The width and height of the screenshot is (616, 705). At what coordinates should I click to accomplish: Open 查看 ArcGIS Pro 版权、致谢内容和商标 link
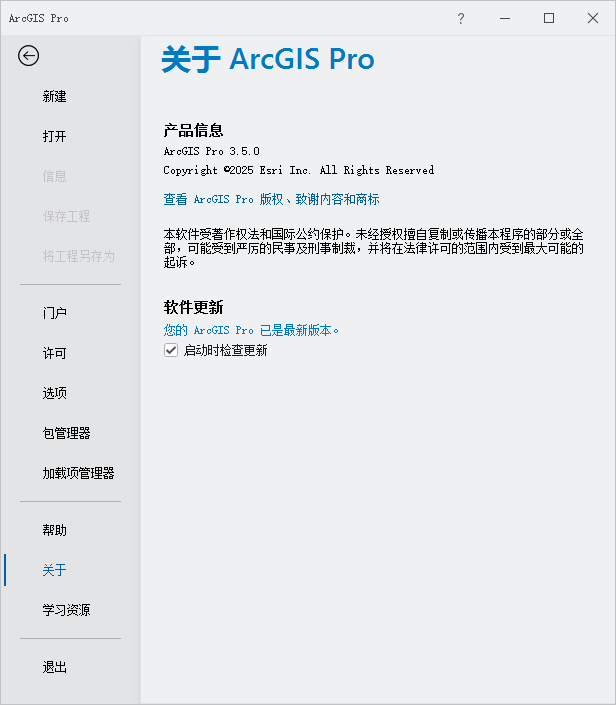coord(271,200)
